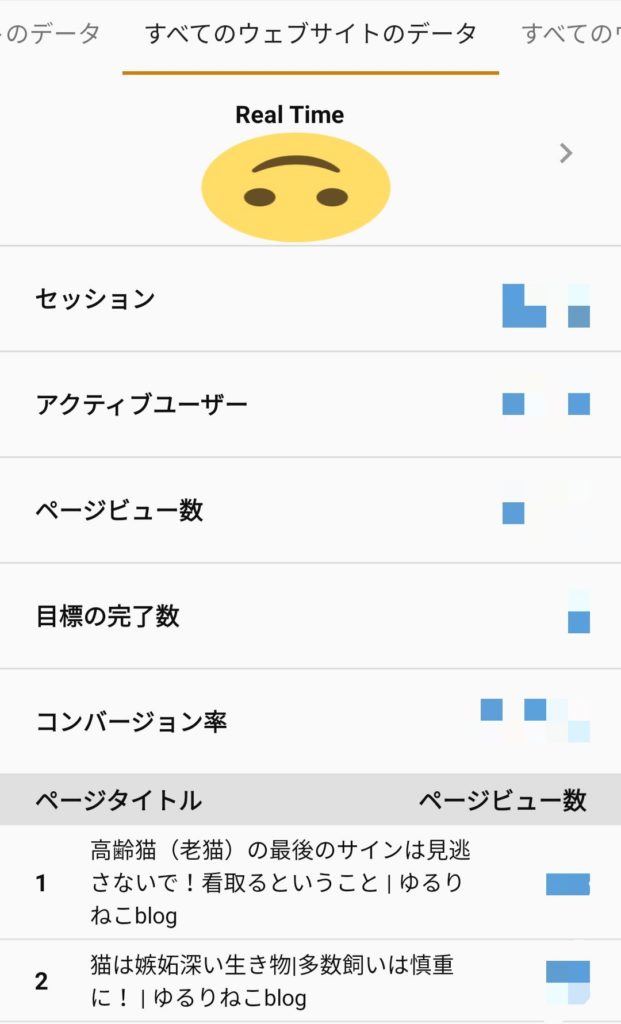Switch to the partially visible right-side tab

(x=571, y=34)
